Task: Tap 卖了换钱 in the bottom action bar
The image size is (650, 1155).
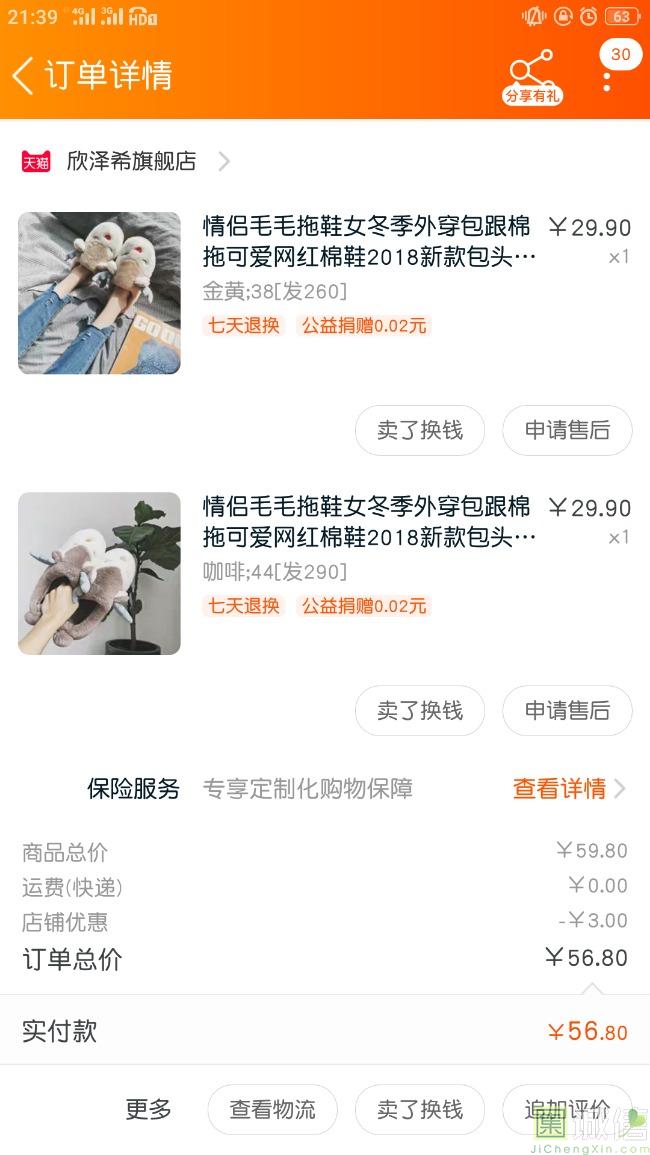Action: [x=420, y=1110]
